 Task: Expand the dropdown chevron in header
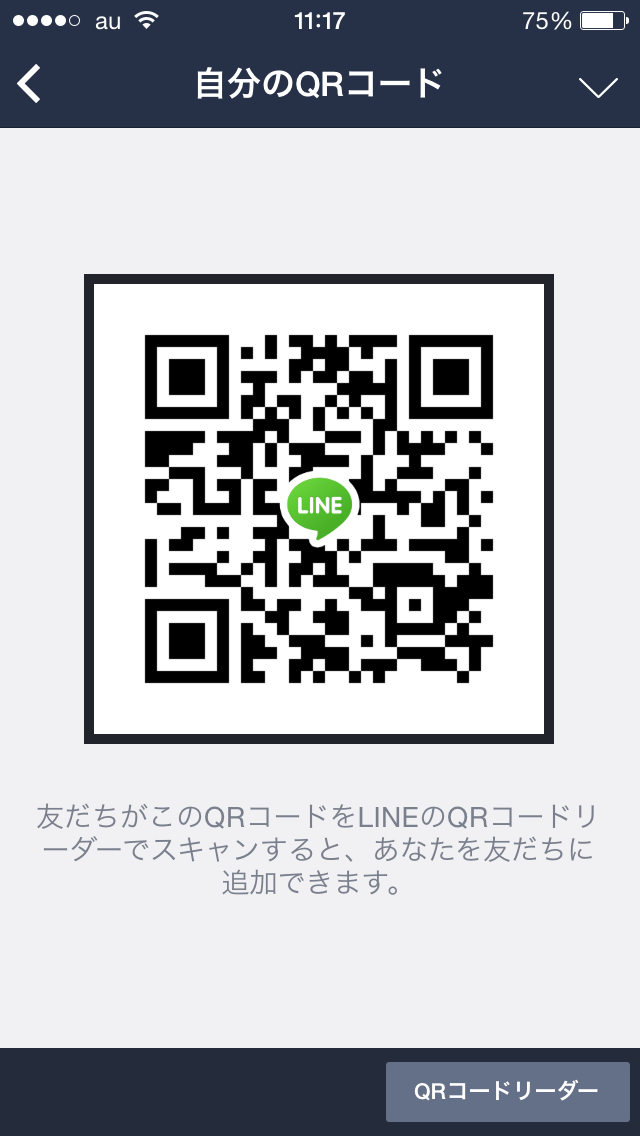pyautogui.click(x=598, y=87)
